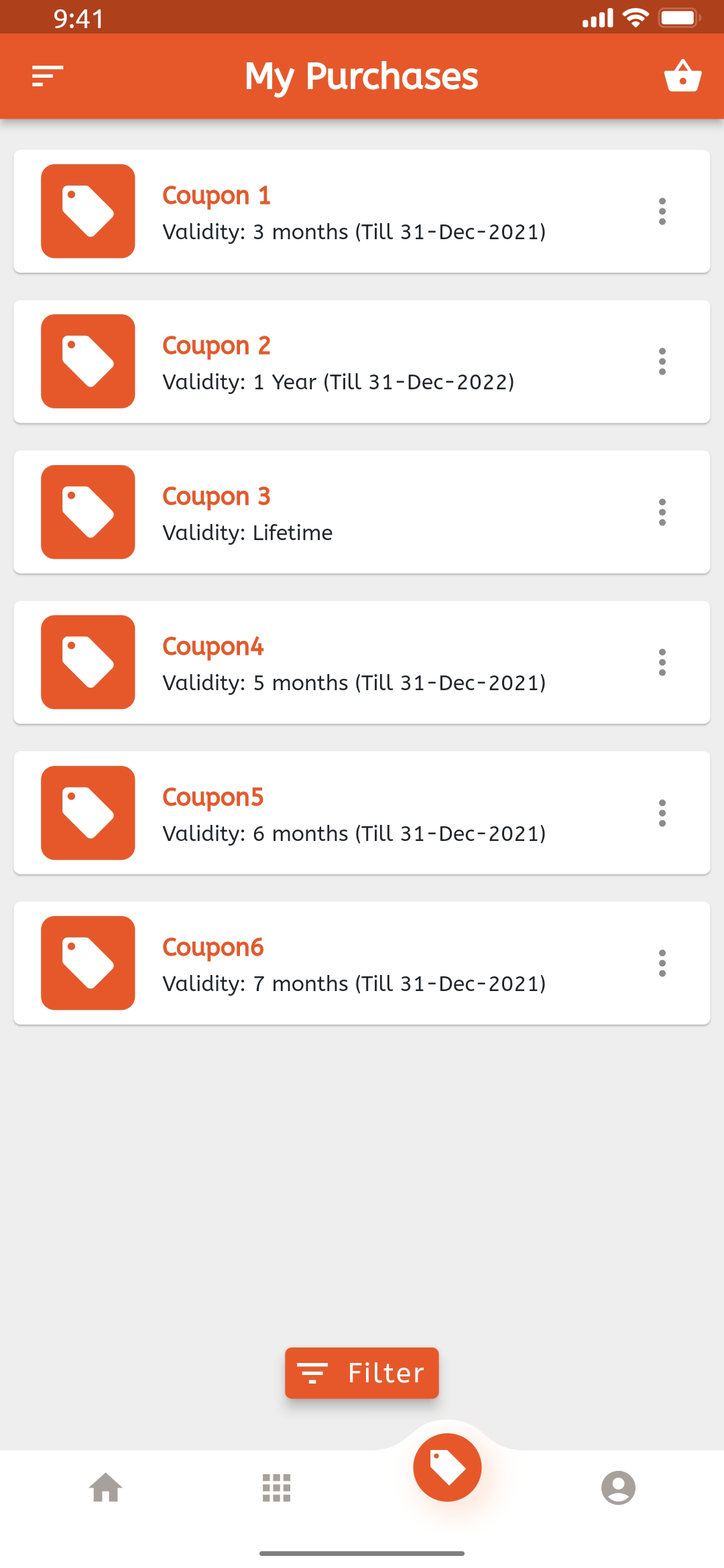Switch to the profile tab

point(618,1488)
